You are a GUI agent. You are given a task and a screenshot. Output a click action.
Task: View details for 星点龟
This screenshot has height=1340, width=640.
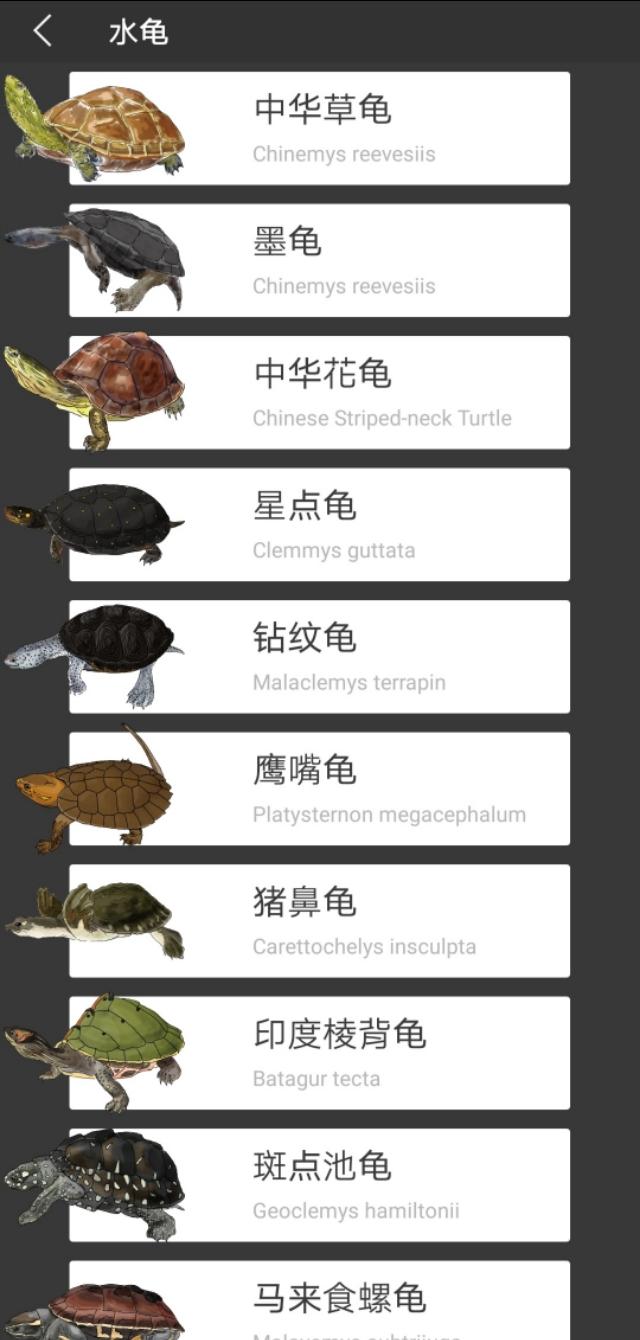(x=320, y=524)
